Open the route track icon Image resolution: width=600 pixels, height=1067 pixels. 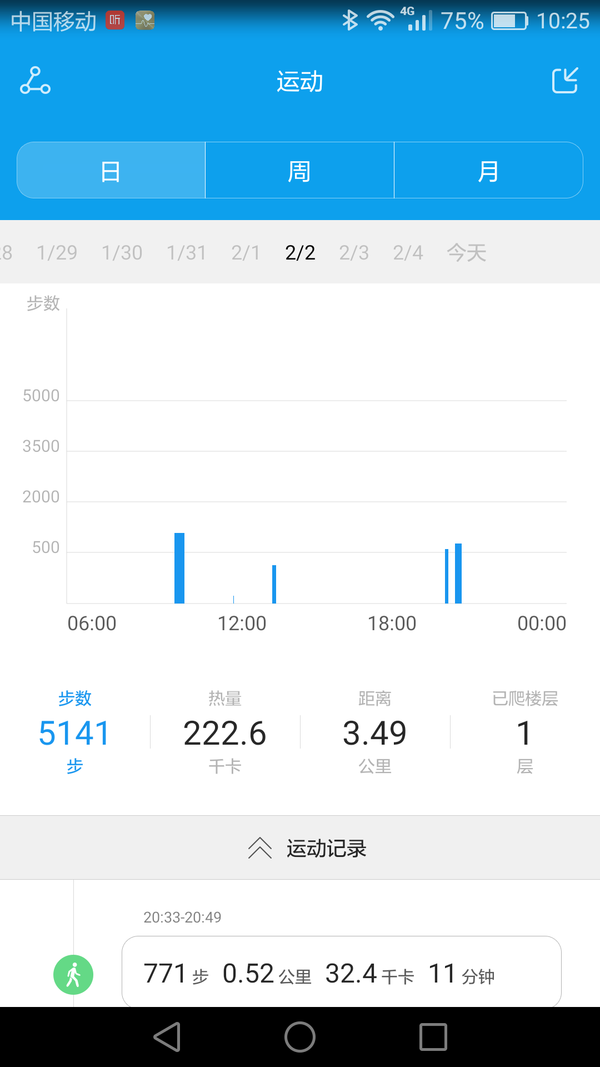35,81
